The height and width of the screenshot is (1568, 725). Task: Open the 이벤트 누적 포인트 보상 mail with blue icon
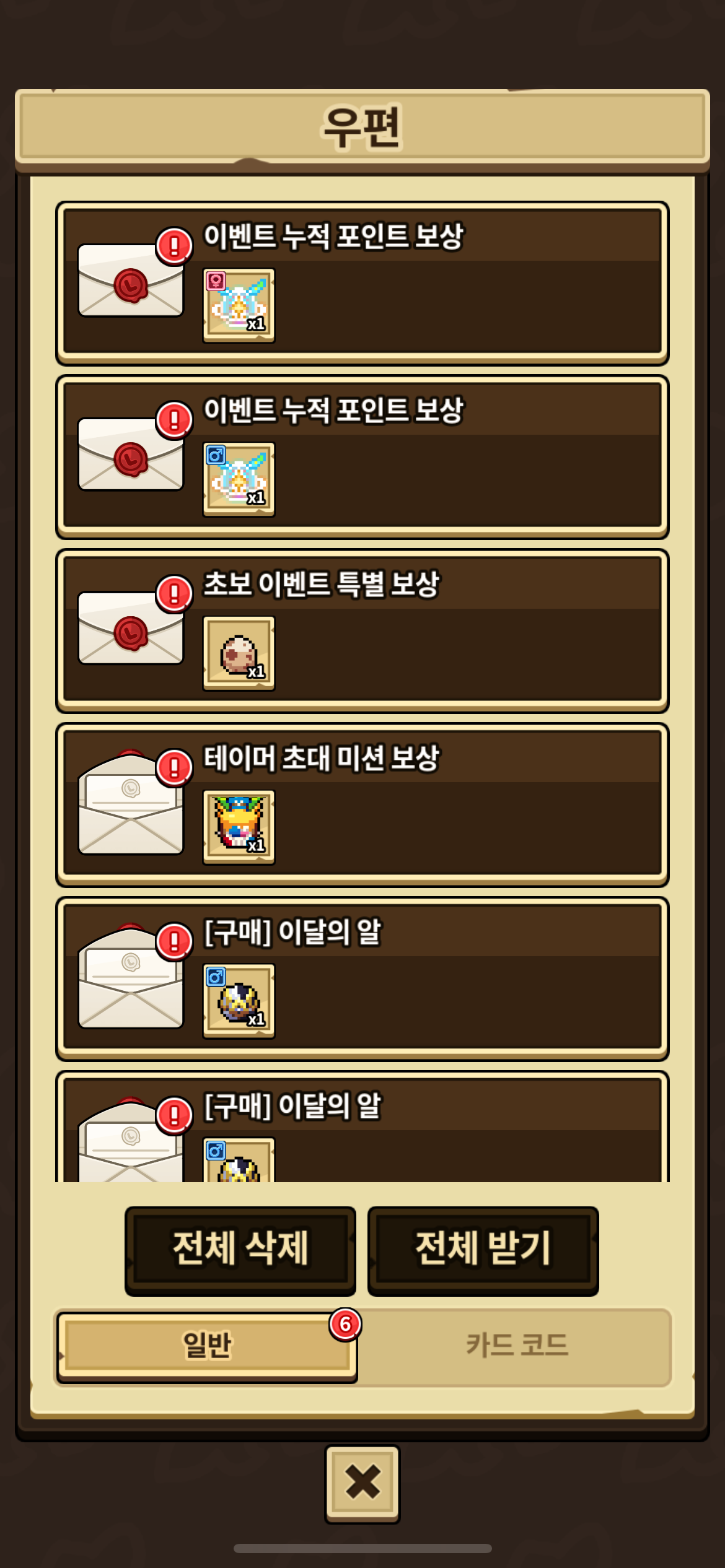click(x=362, y=457)
